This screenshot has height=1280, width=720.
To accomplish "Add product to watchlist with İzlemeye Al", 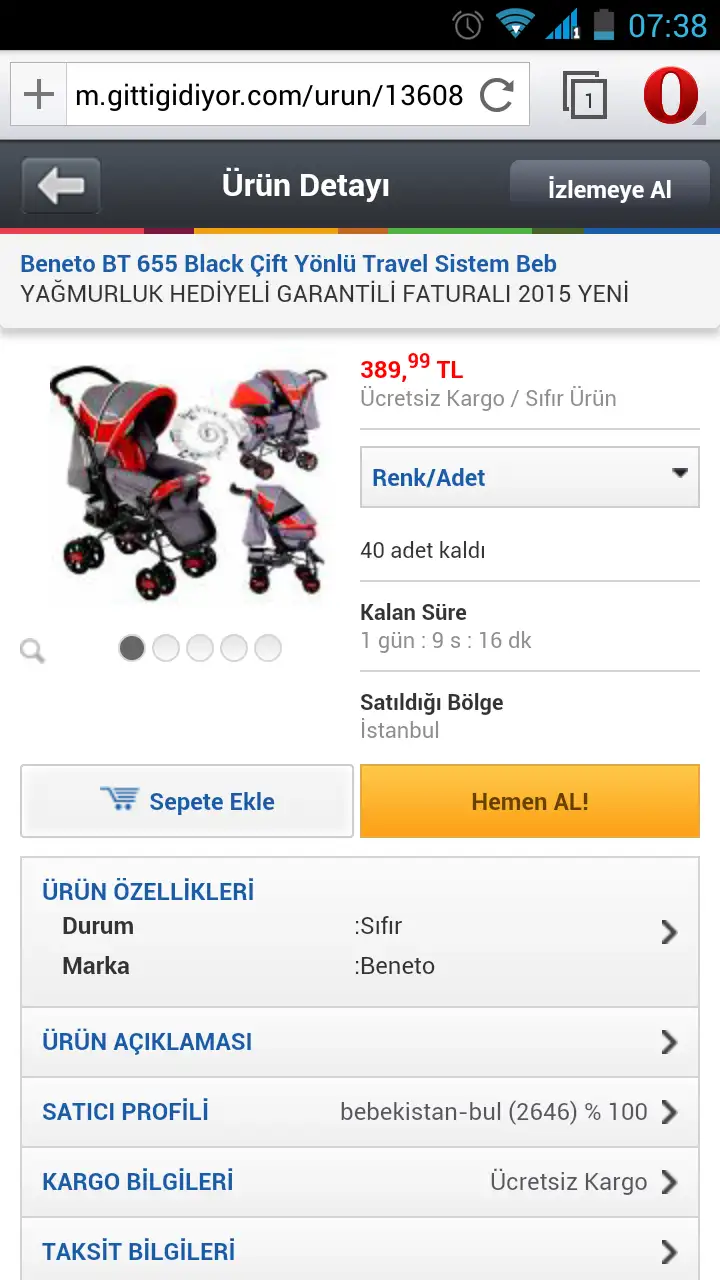I will [x=609, y=189].
